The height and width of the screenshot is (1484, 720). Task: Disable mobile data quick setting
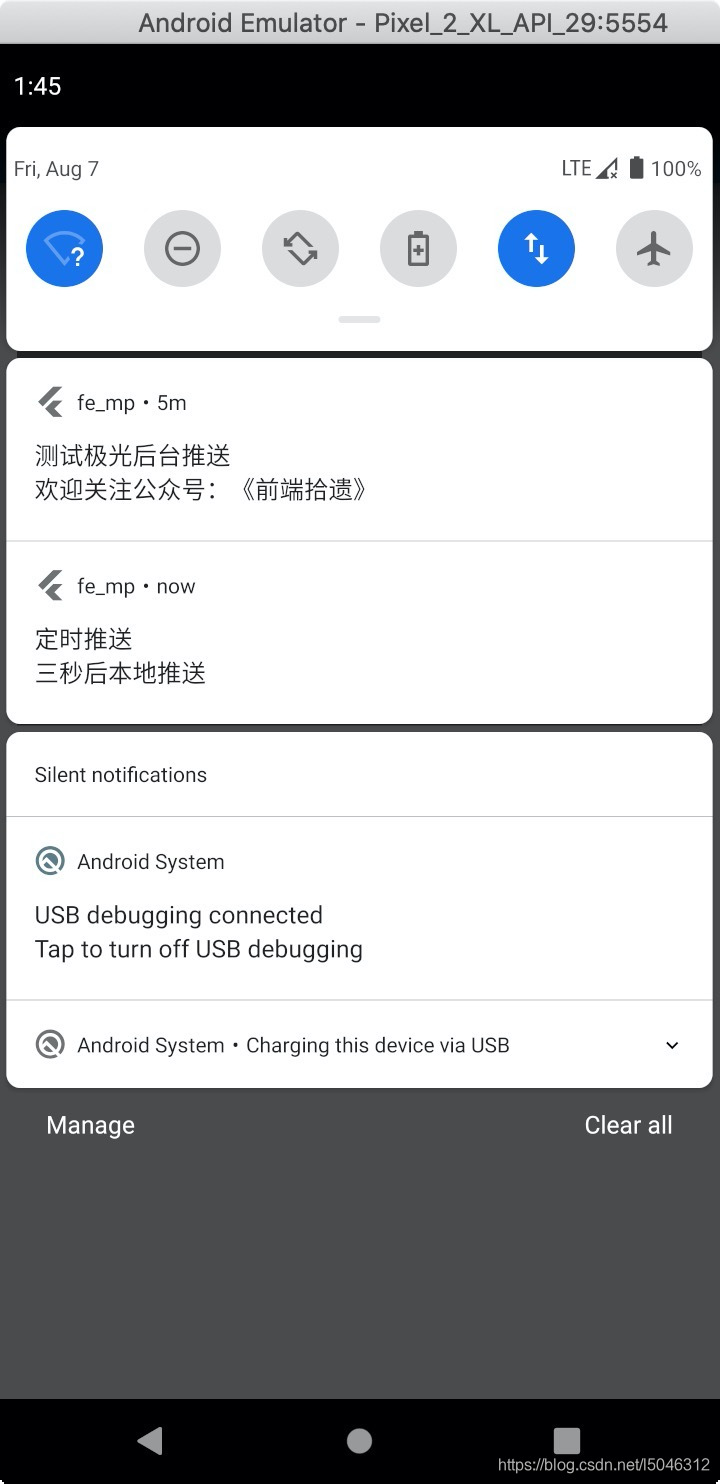tap(536, 249)
